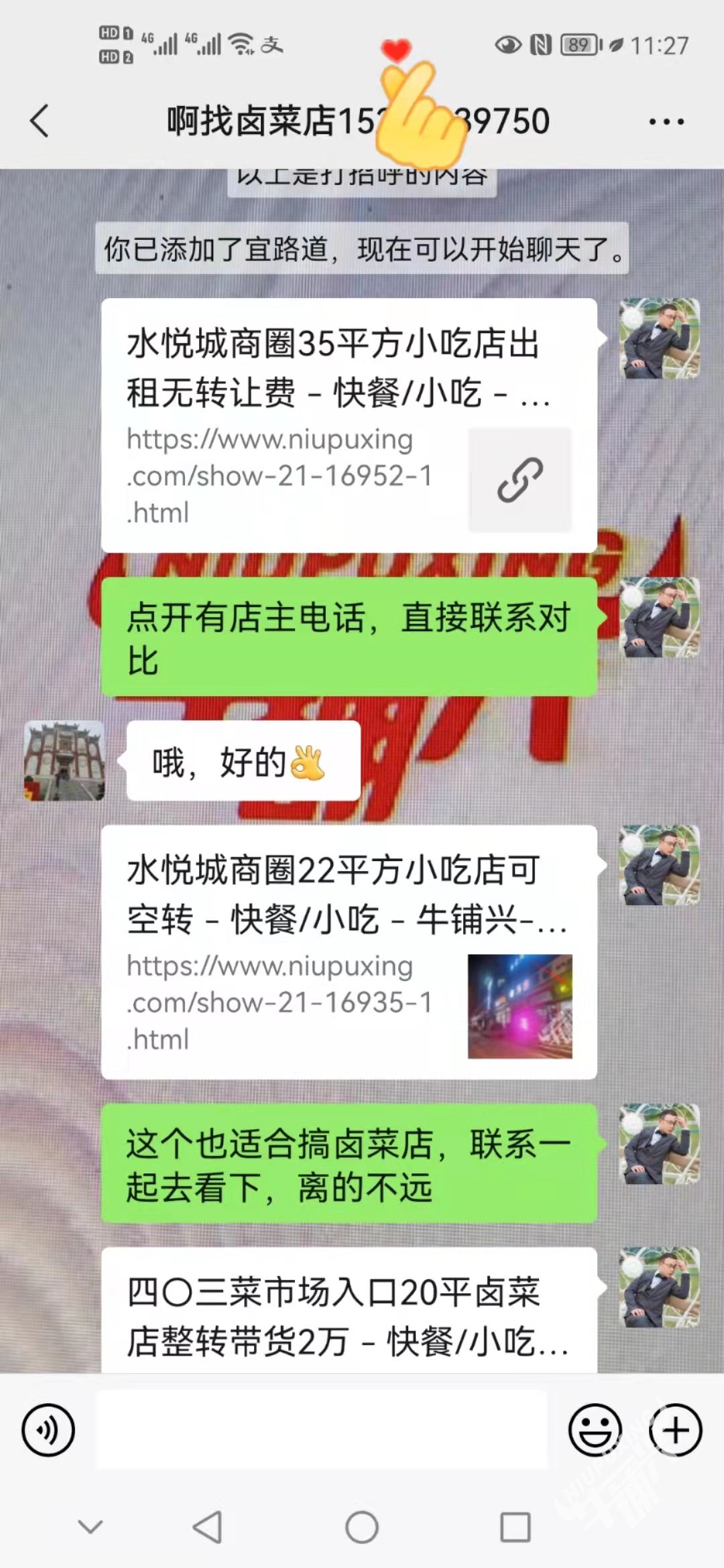Tap the contact's avatar beside 哦，好的
The height and width of the screenshot is (1568, 724).
[x=64, y=761]
